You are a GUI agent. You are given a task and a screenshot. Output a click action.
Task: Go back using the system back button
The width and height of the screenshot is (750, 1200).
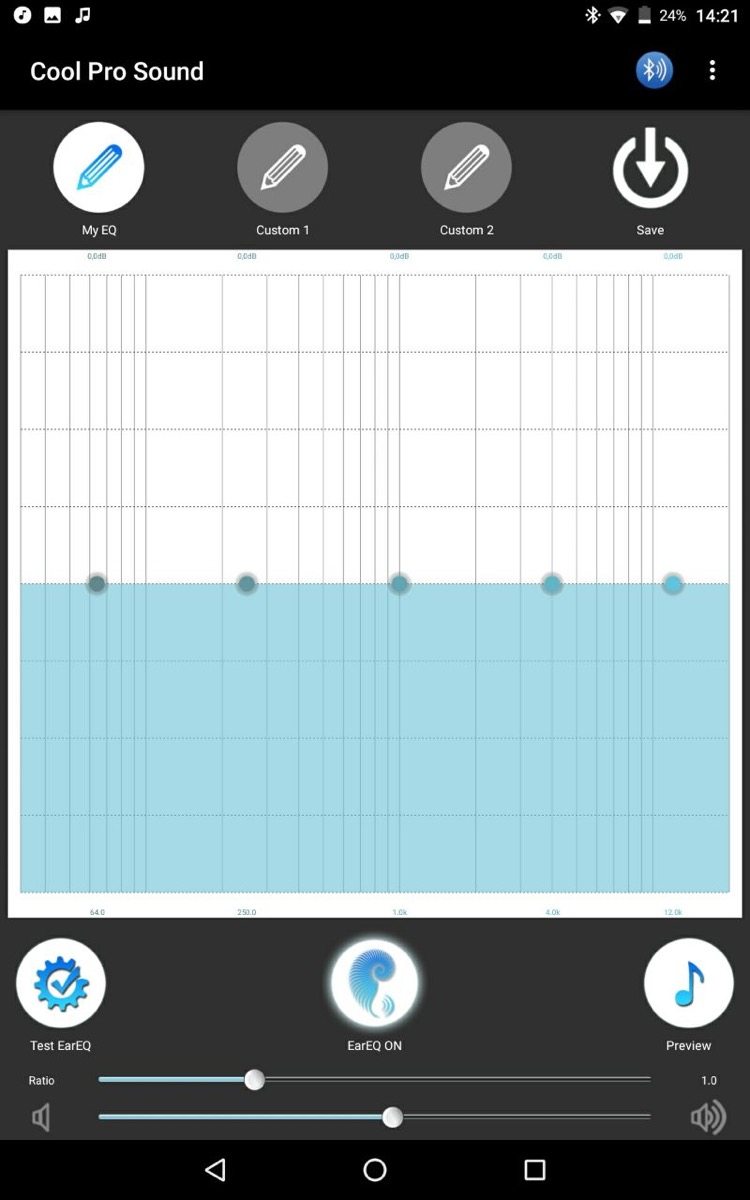pos(215,1169)
